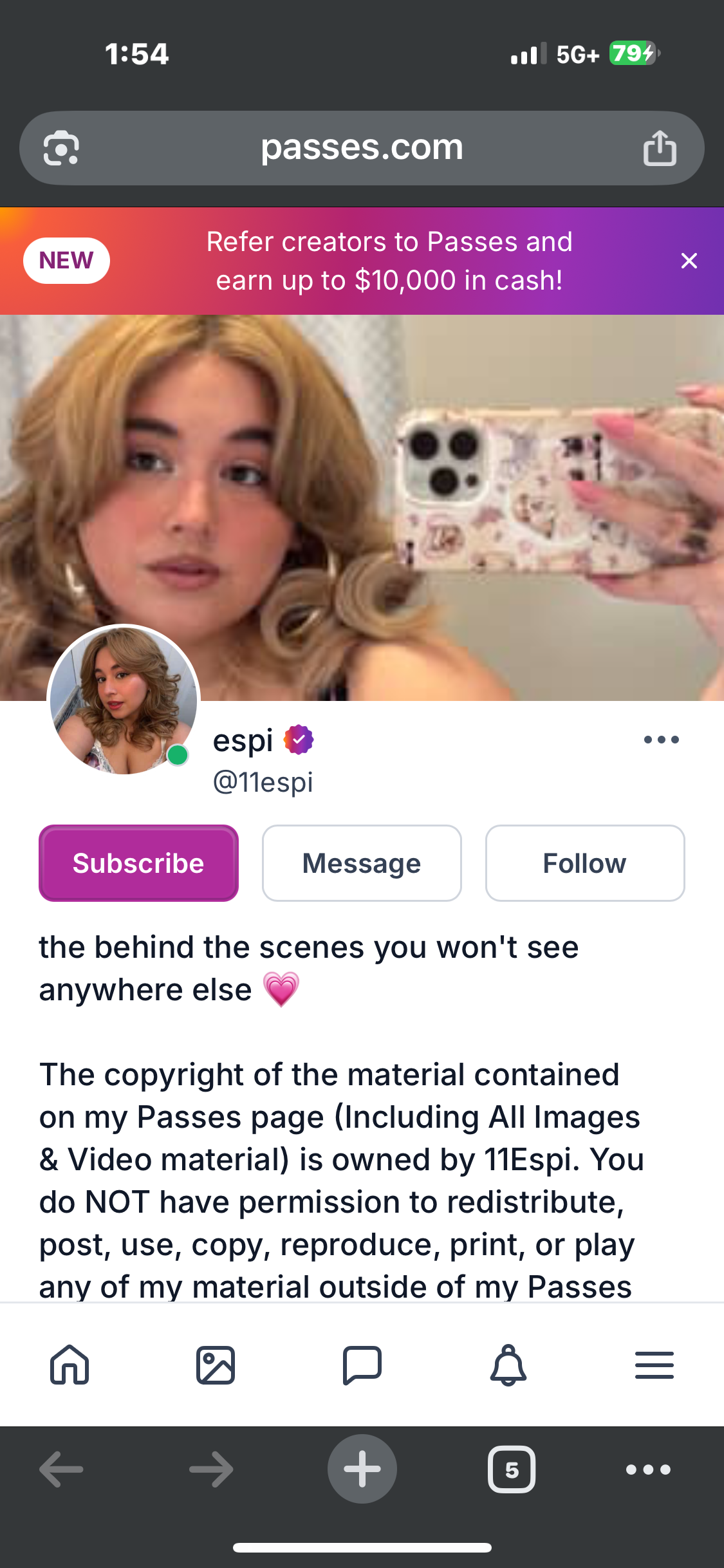This screenshot has height=1568, width=724.
Task: Dismiss the referral banner
Action: pyautogui.click(x=689, y=261)
